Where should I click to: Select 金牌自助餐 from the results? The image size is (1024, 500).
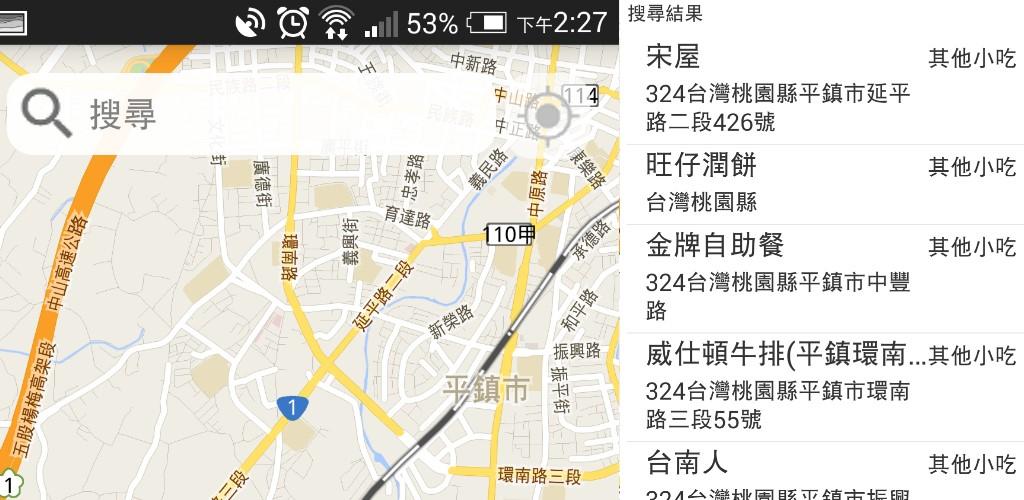pyautogui.click(x=820, y=278)
